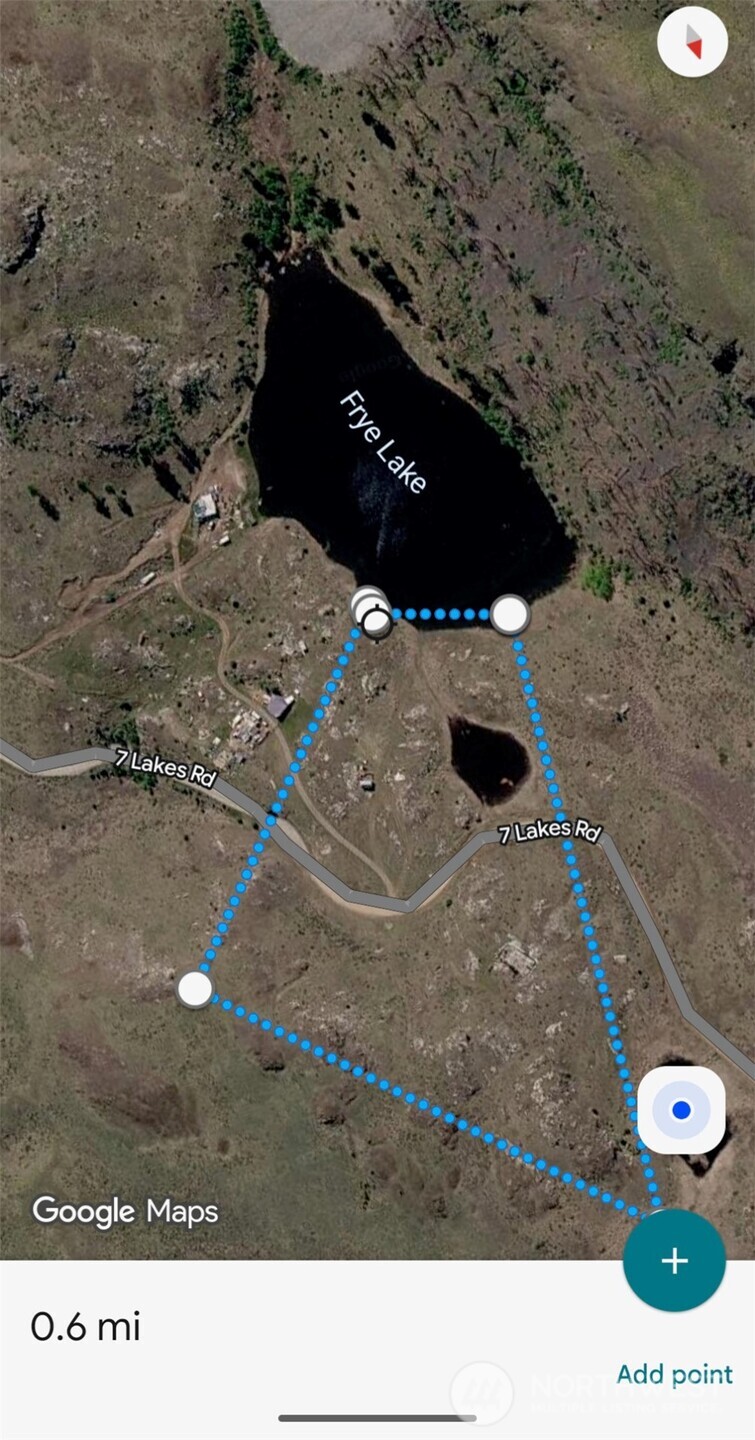Center map on my current location

pos(682,1110)
